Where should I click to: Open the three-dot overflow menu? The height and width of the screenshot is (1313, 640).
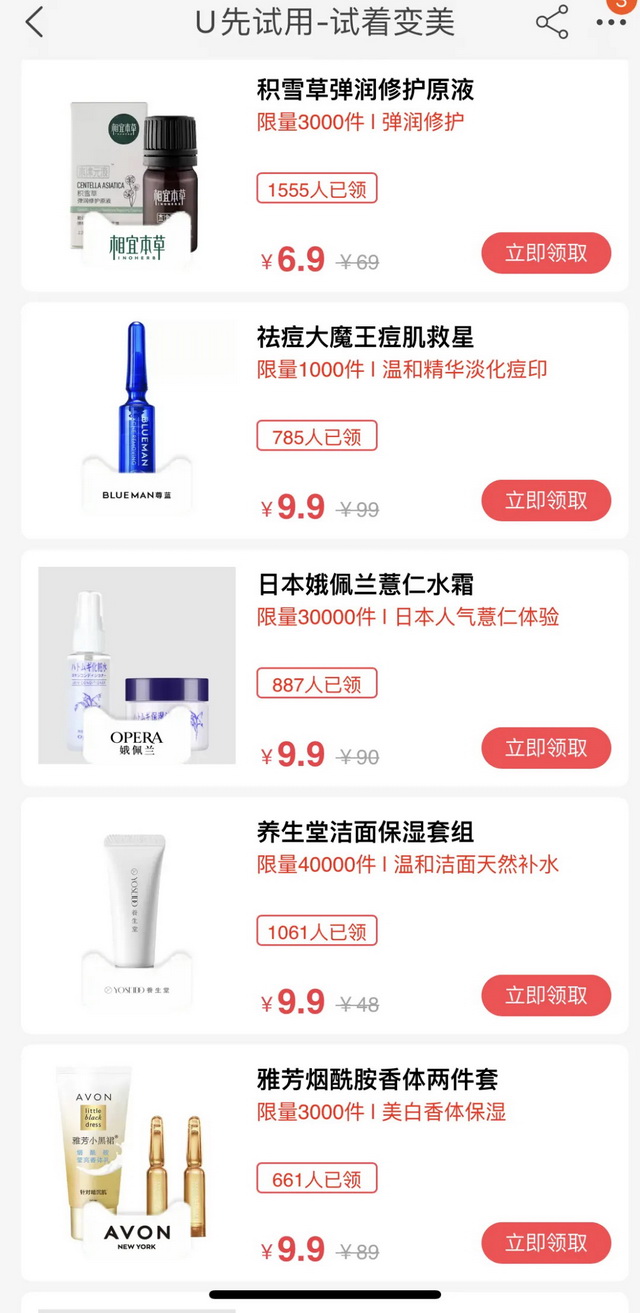(x=611, y=22)
